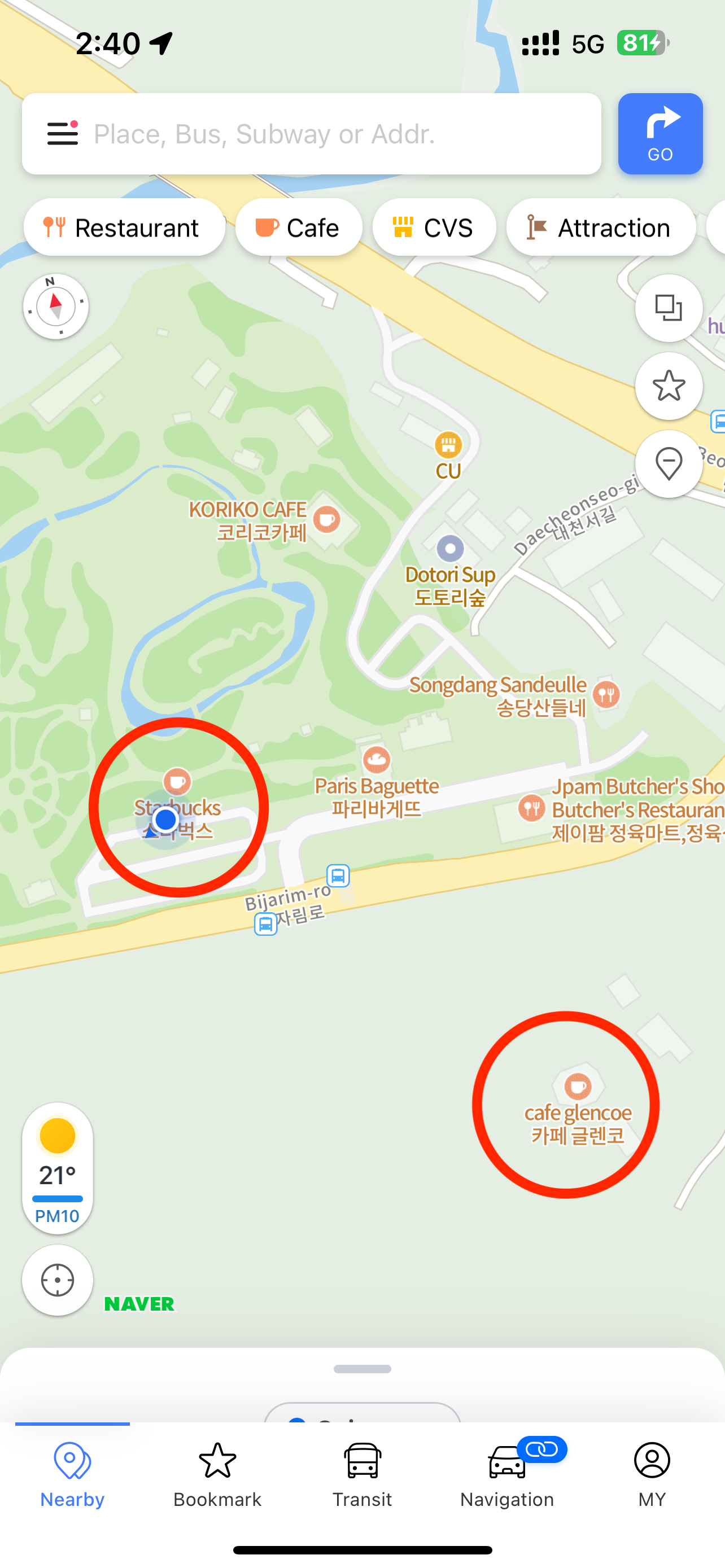Reset map orientation with compass
Image resolution: width=725 pixels, height=1568 pixels.
56,306
